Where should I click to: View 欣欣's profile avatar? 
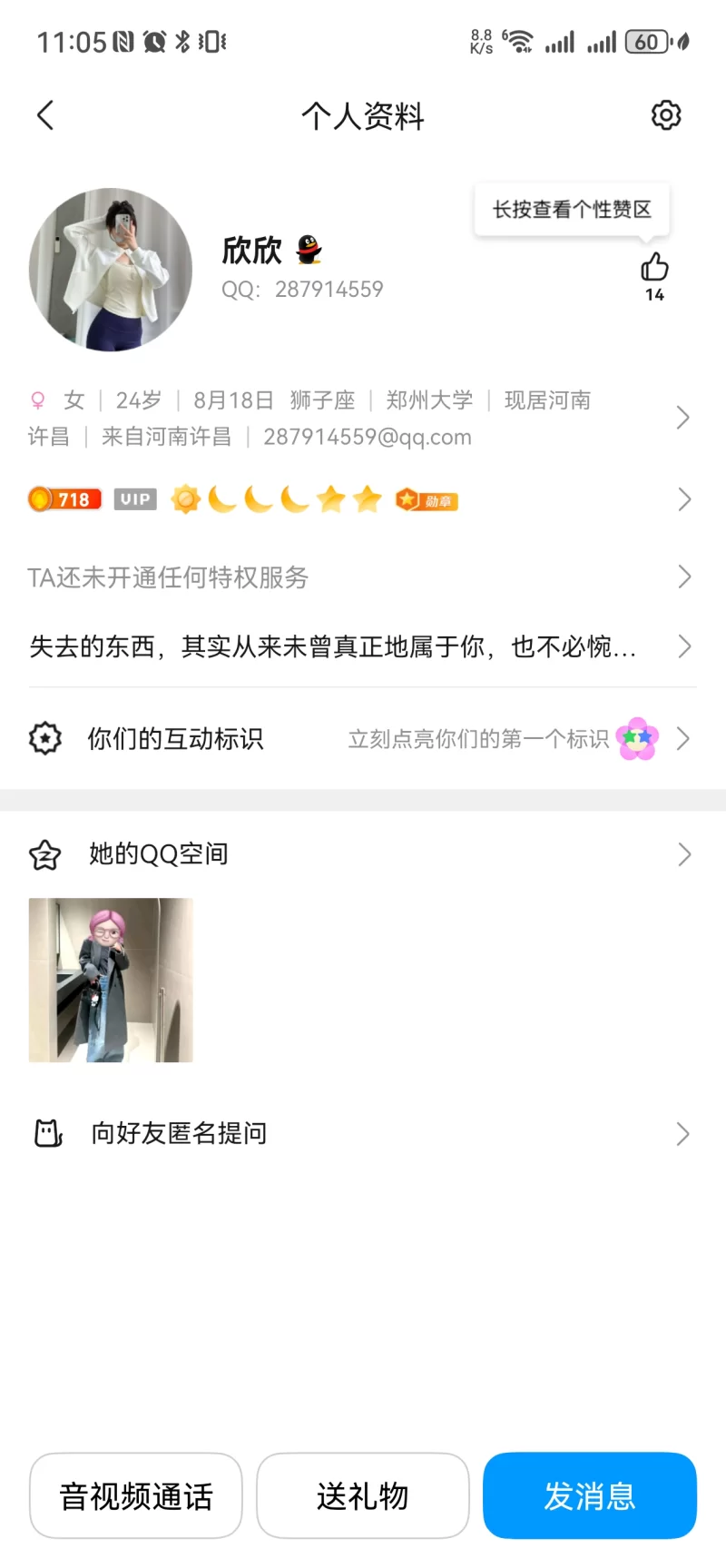[x=111, y=270]
